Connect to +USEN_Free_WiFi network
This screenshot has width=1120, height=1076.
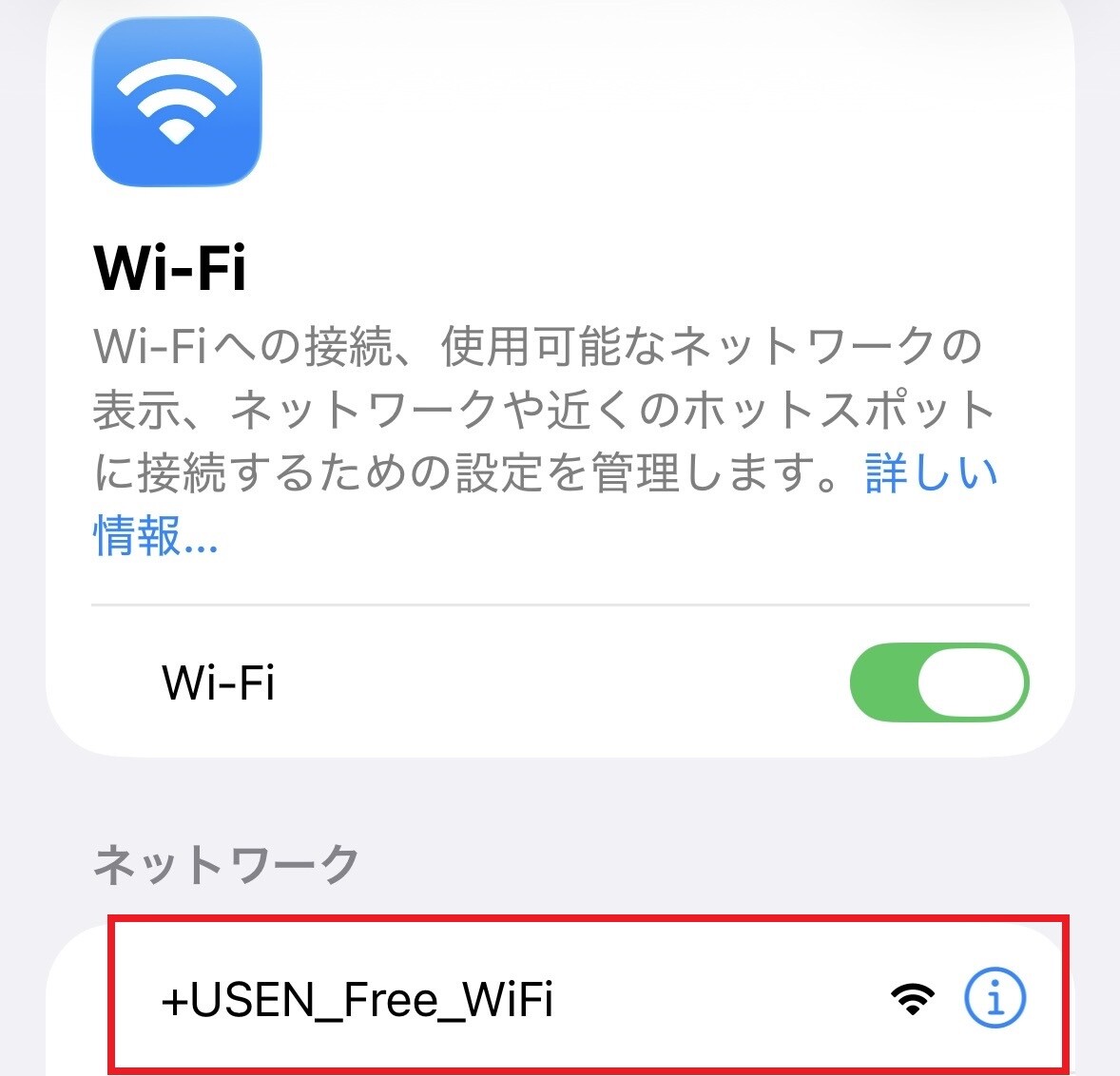tap(357, 1000)
